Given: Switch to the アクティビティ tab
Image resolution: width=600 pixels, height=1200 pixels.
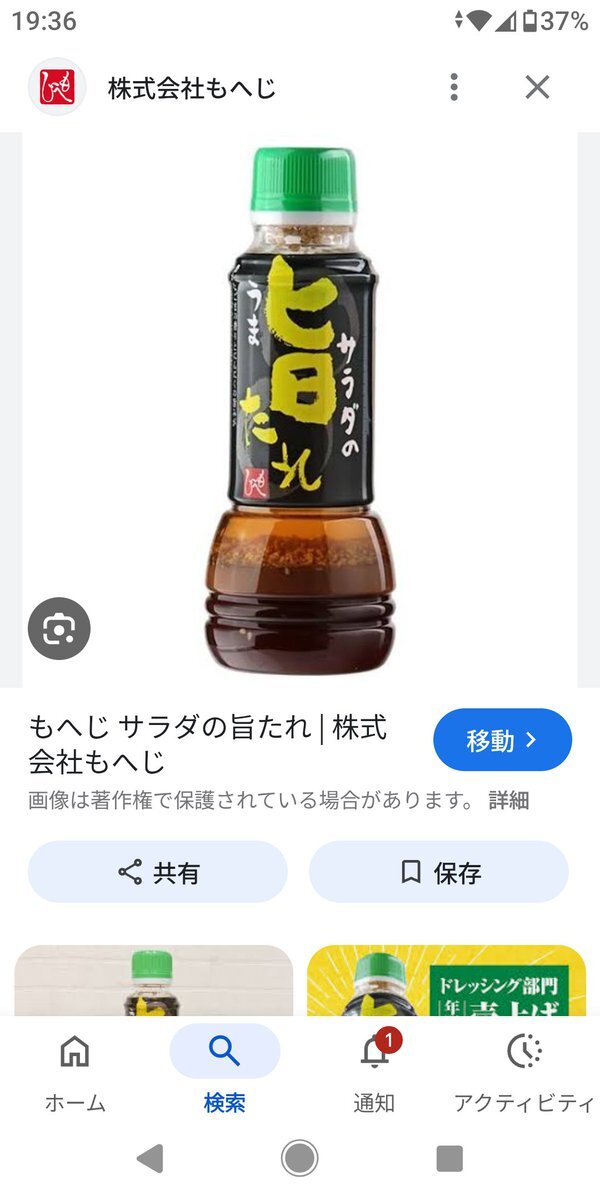Looking at the screenshot, I should (x=524, y=1071).
